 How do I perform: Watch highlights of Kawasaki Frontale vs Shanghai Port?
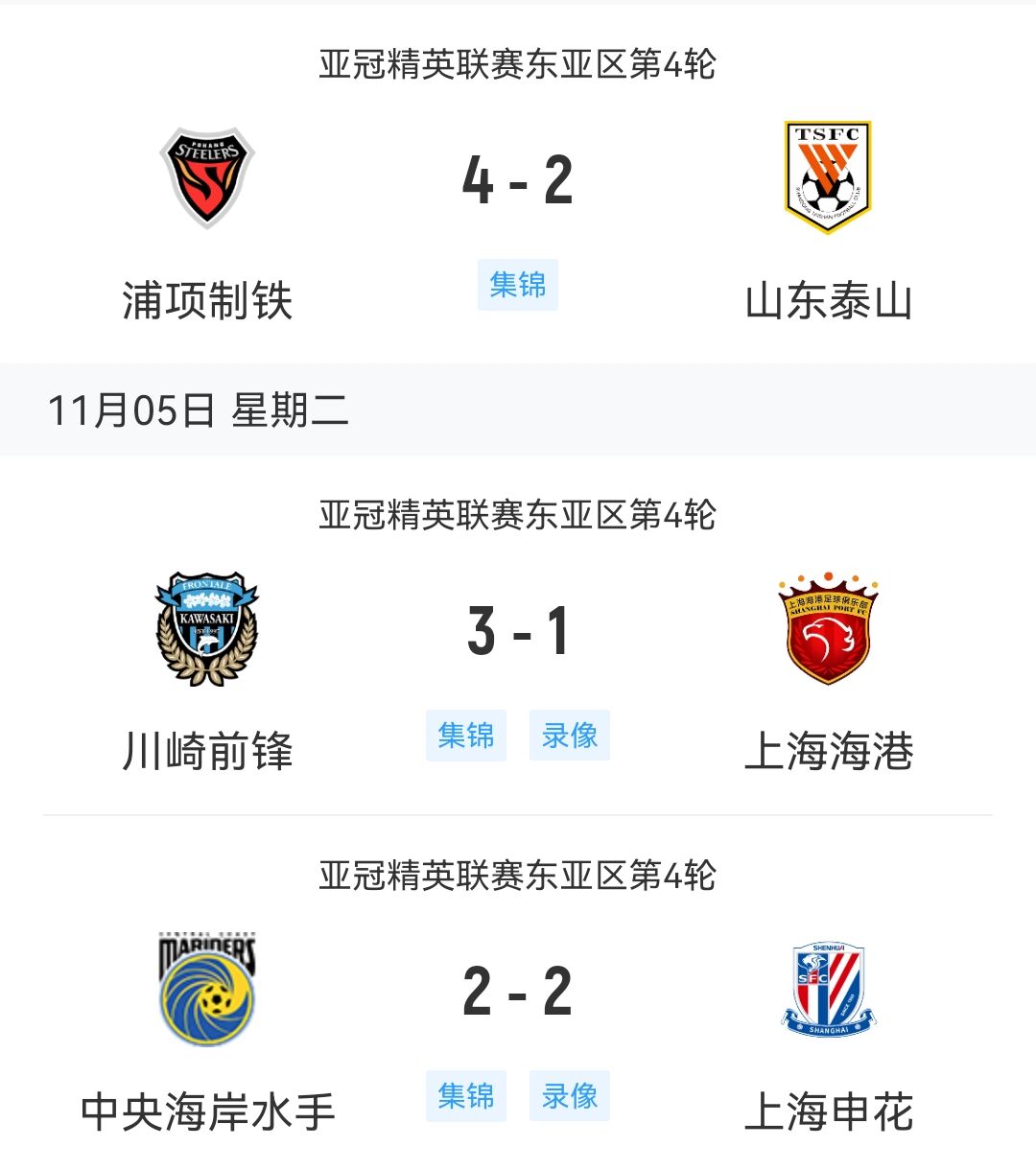(x=465, y=736)
